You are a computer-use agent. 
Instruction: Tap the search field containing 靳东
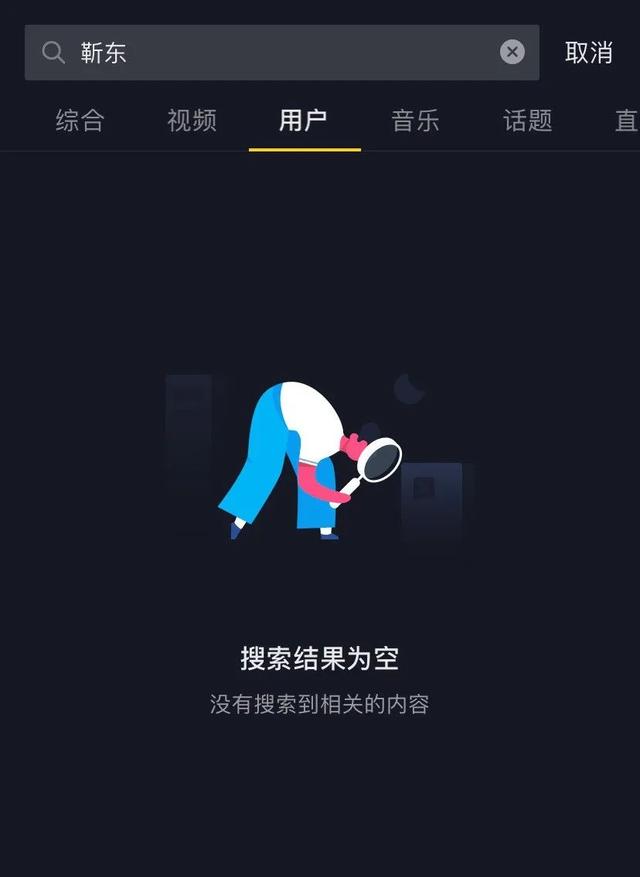pos(280,53)
